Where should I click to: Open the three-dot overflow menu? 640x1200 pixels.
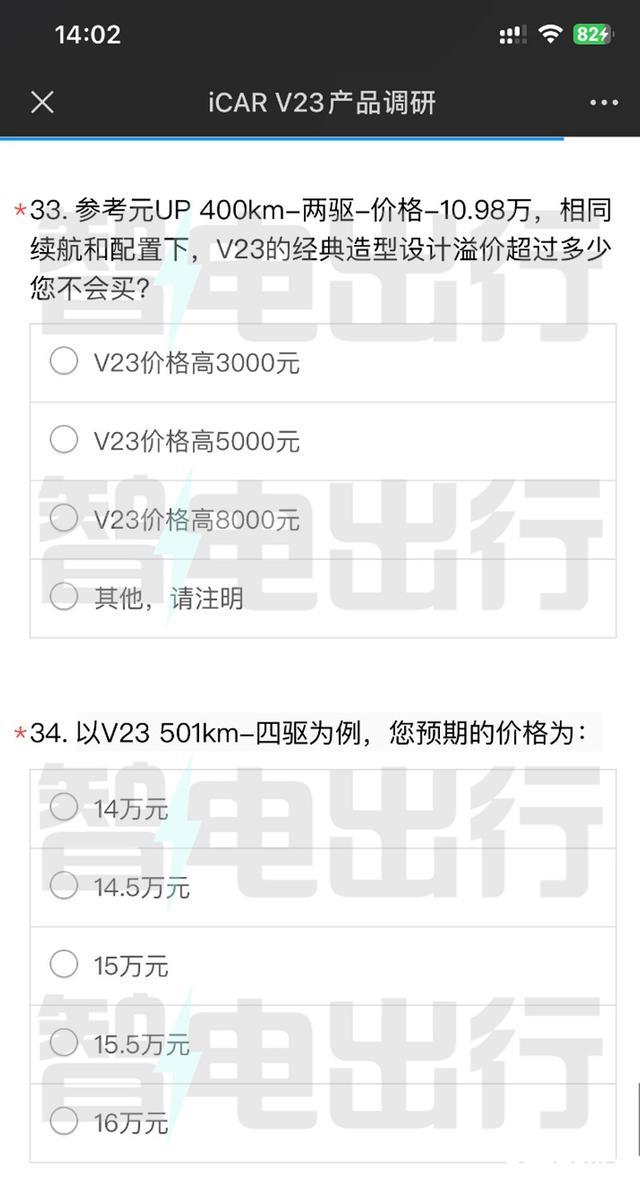[x=604, y=102]
